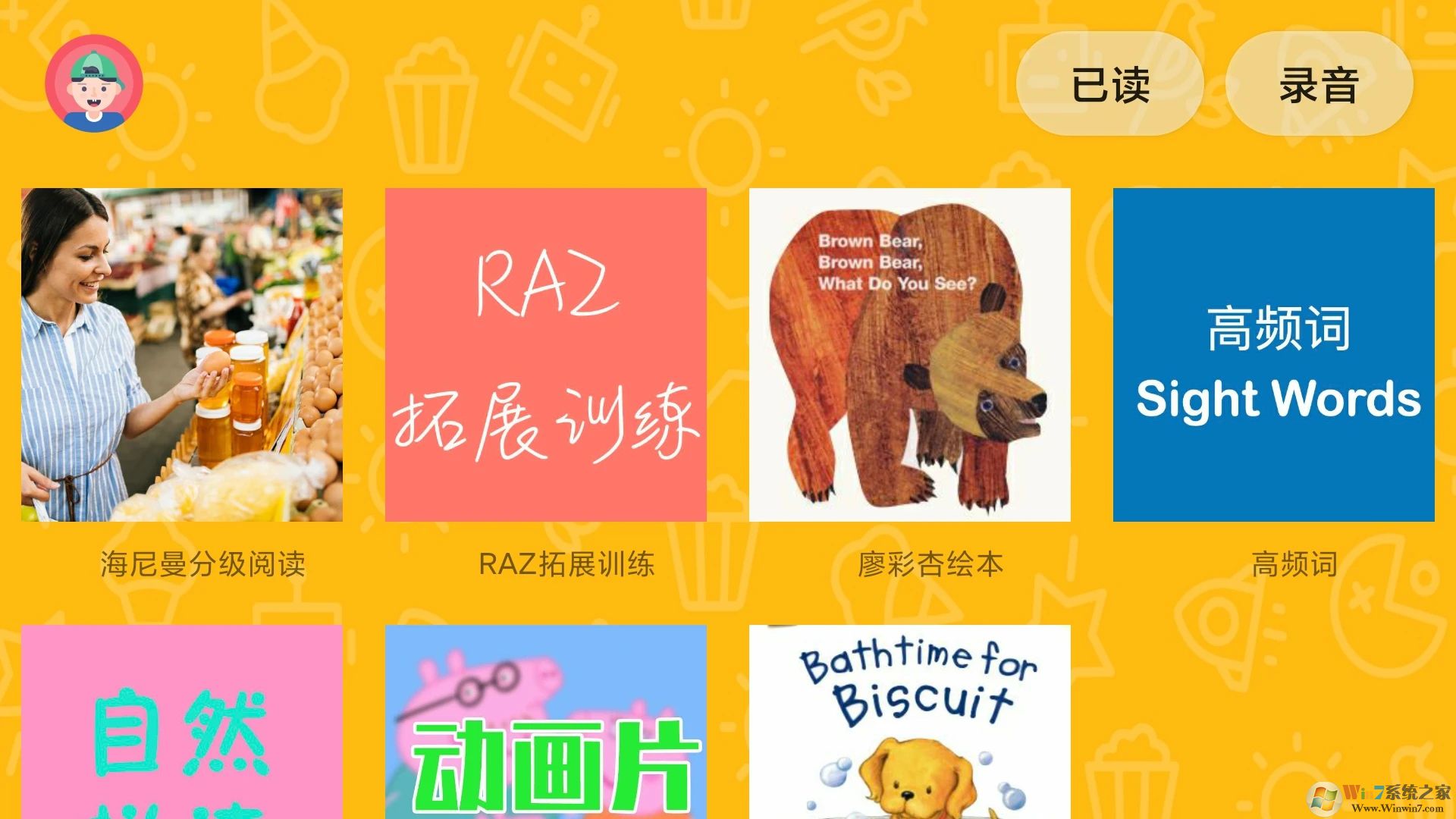Open 海尼曼分级阅读 collection
The height and width of the screenshot is (819, 1456).
[x=182, y=355]
